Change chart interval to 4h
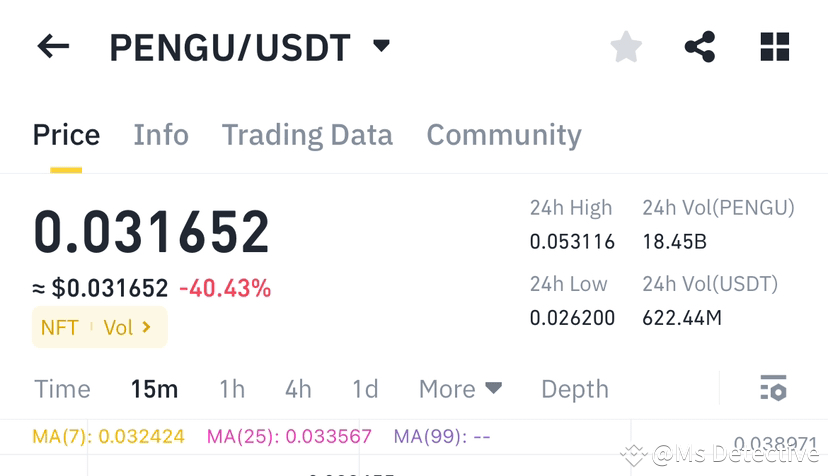The height and width of the screenshot is (476, 828). (298, 389)
